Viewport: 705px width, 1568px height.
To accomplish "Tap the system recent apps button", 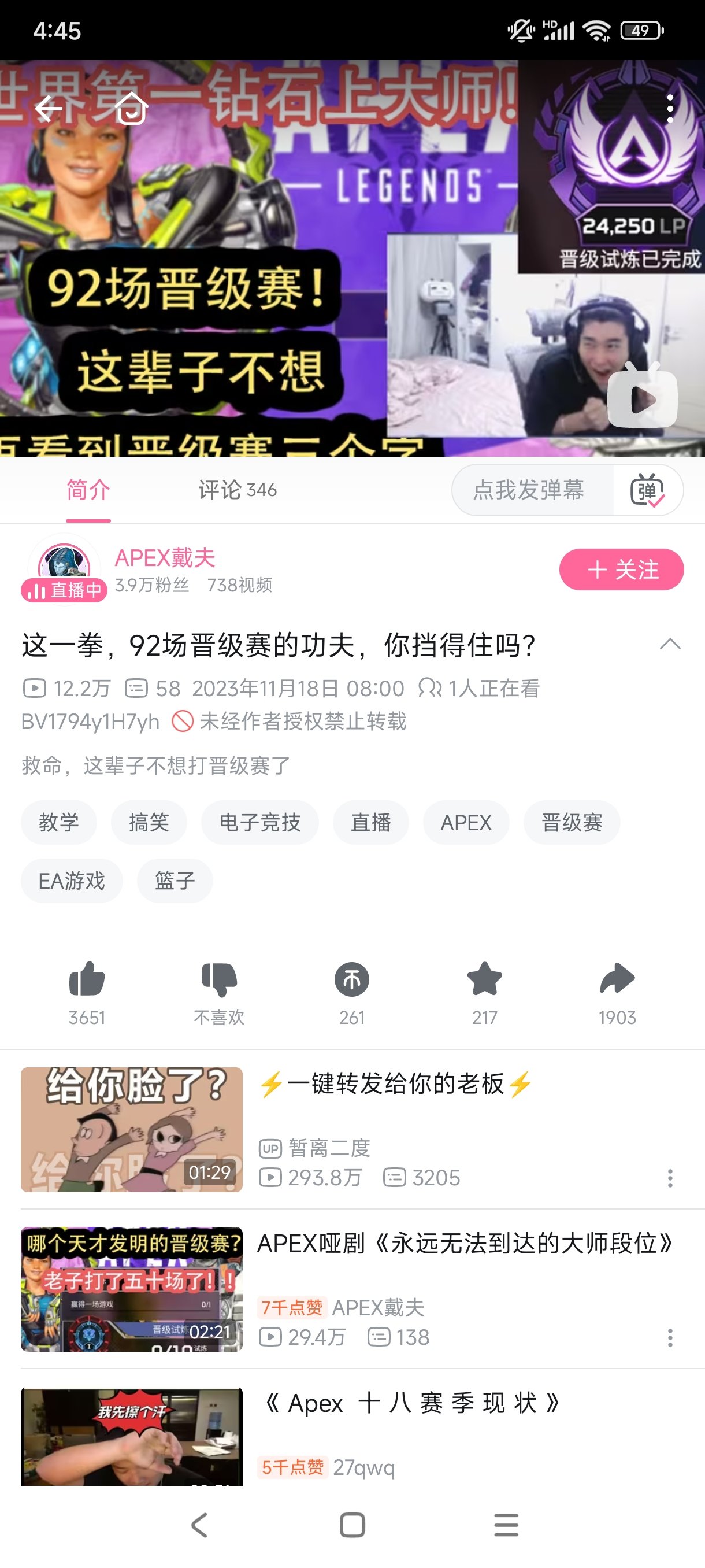I will [506, 1525].
